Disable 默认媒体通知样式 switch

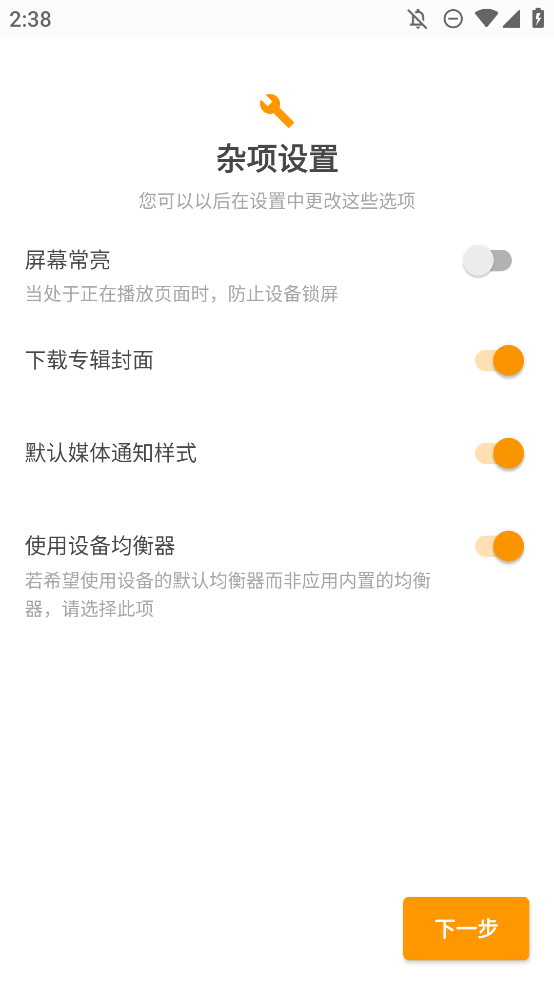499,454
